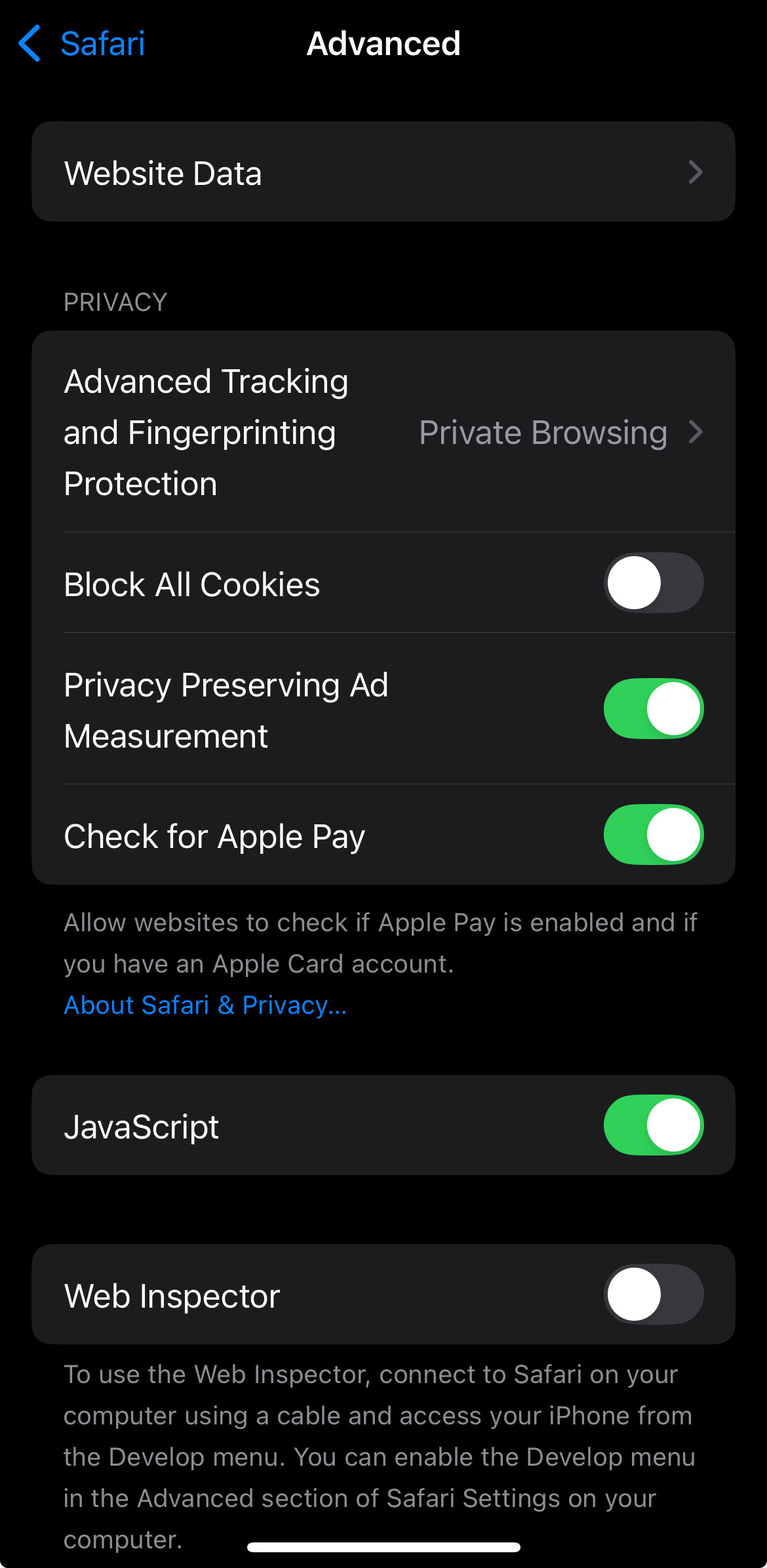Viewport: 767px width, 1568px height.
Task: Open About Safari & Privacy link
Action: click(205, 1005)
